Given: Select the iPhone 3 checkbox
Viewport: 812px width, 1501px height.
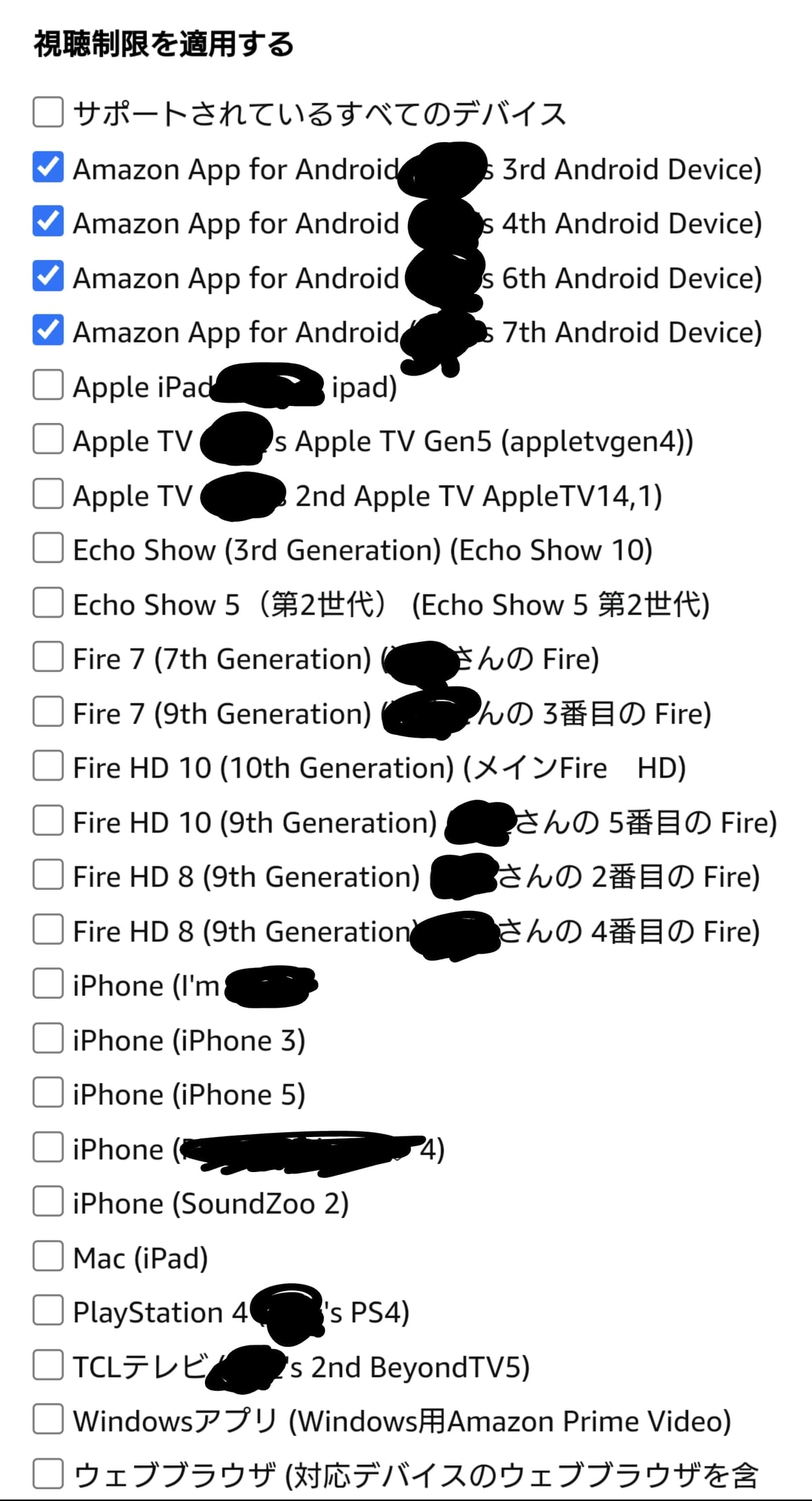Looking at the screenshot, I should click(x=48, y=1039).
